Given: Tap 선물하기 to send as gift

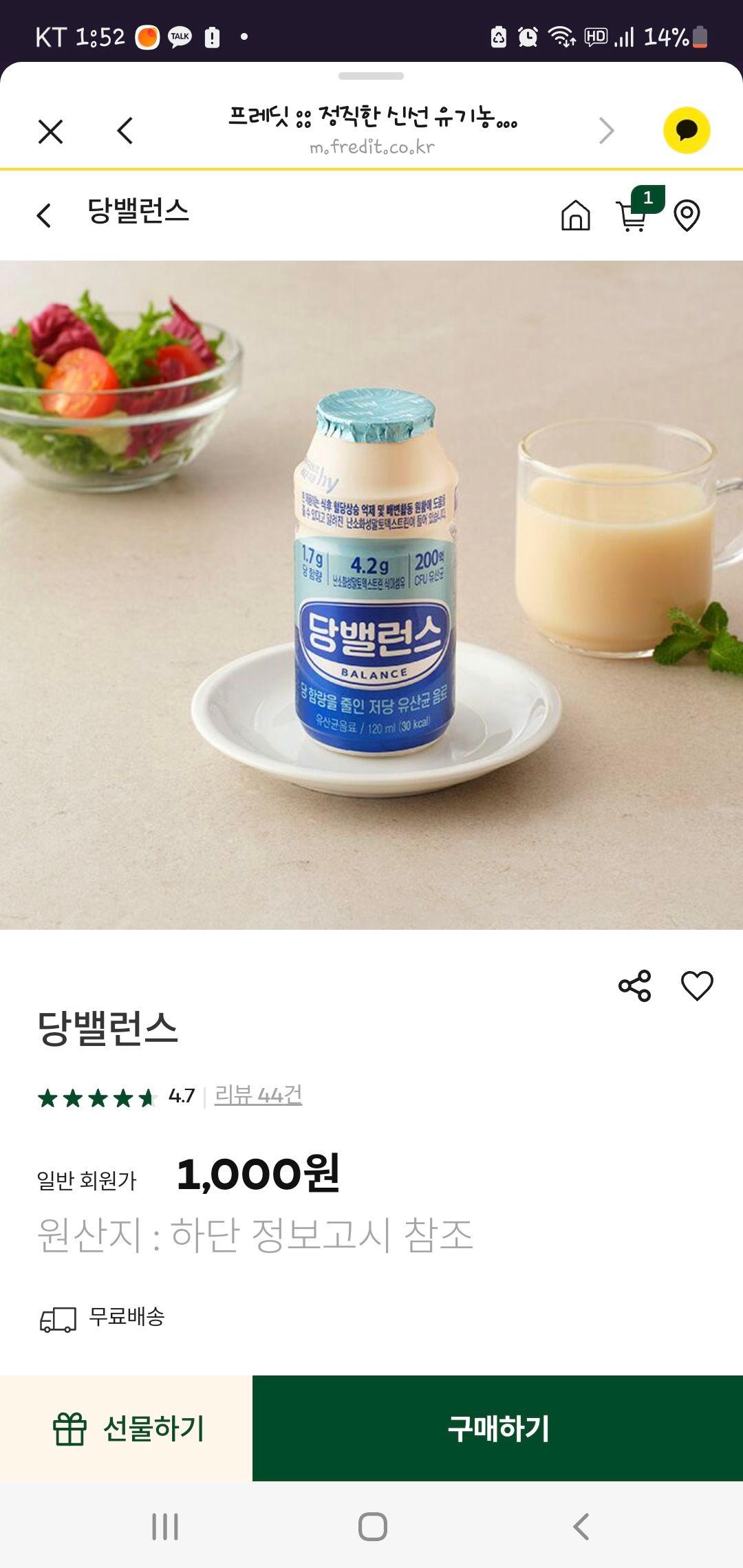Looking at the screenshot, I should [x=127, y=1428].
